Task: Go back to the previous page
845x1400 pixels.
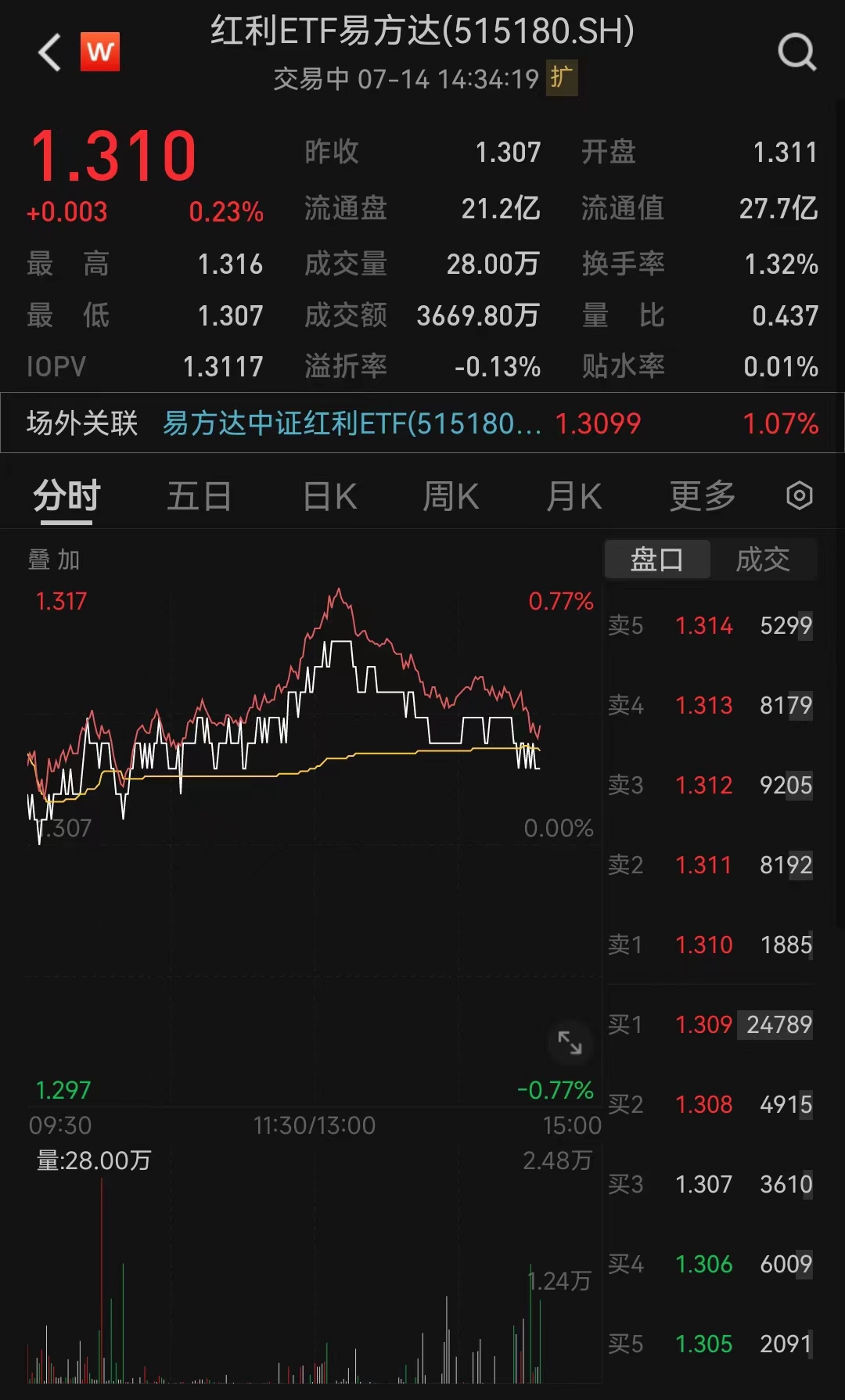Action: tap(49, 52)
